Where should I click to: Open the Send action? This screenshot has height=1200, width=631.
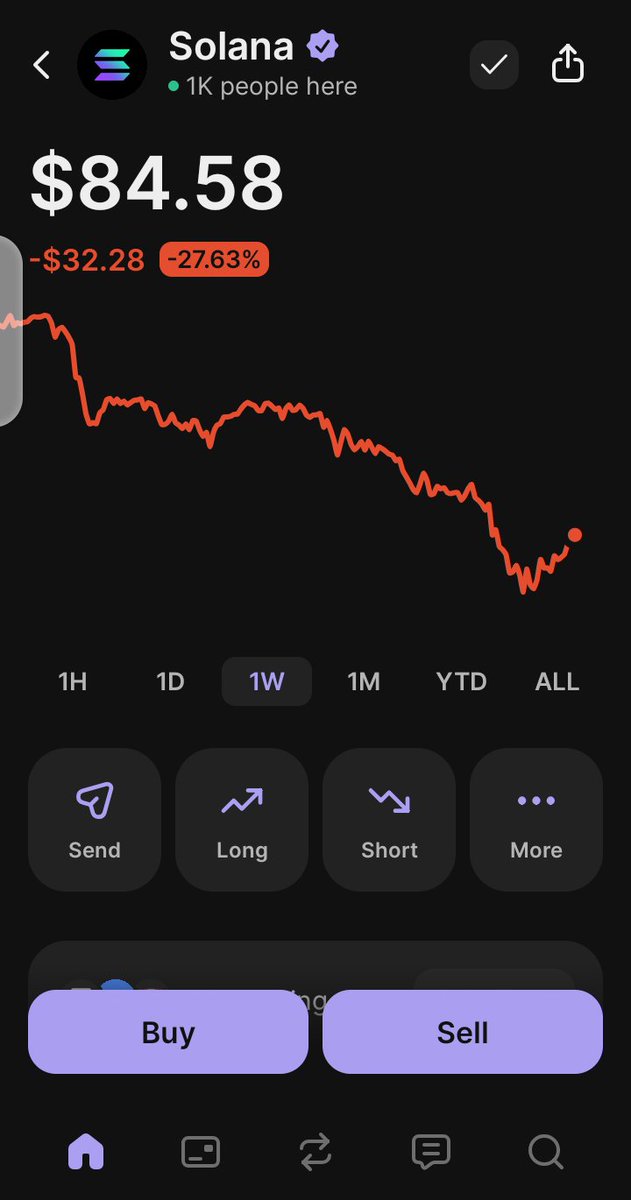click(94, 820)
